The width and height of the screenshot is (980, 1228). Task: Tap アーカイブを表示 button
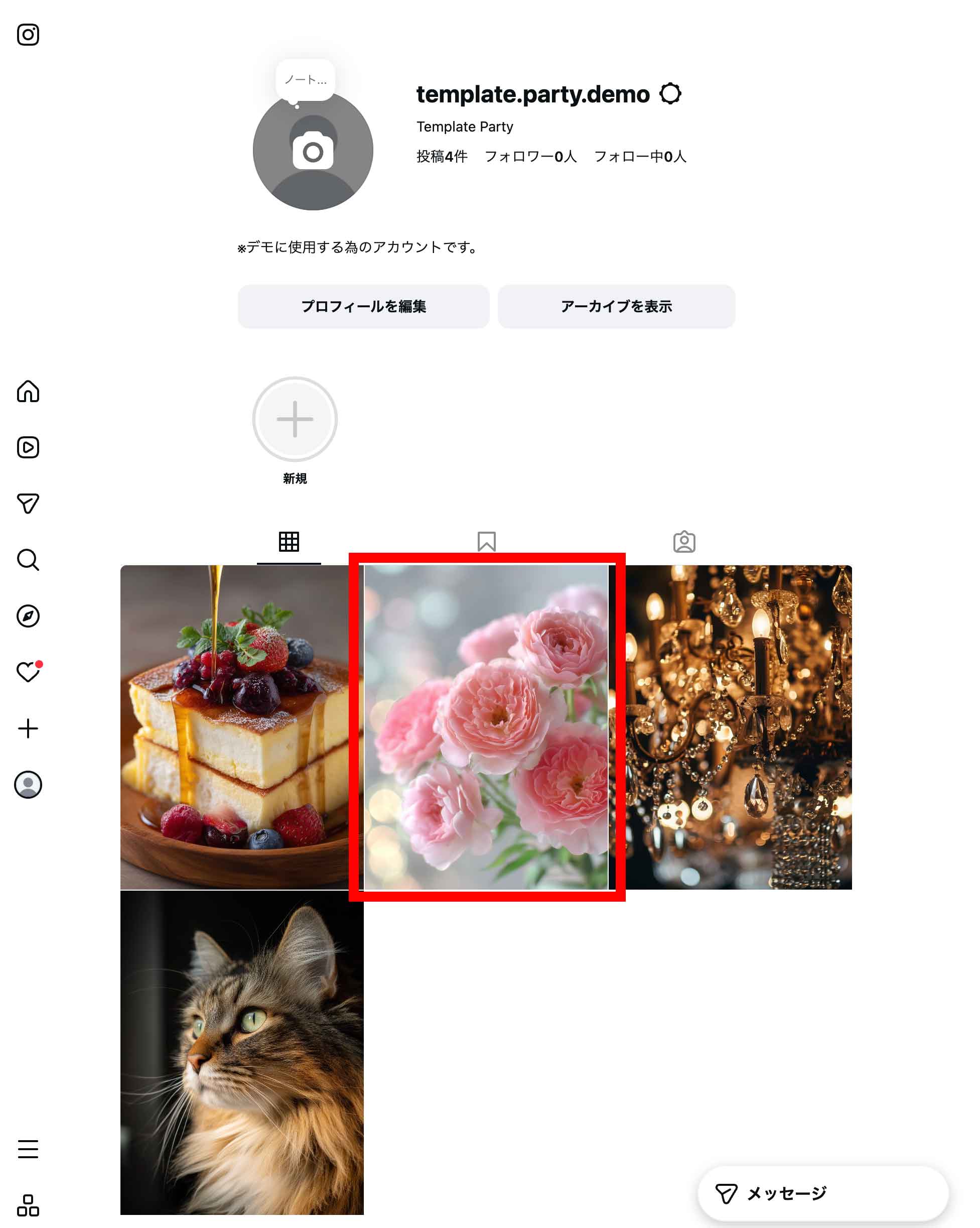[x=616, y=306]
